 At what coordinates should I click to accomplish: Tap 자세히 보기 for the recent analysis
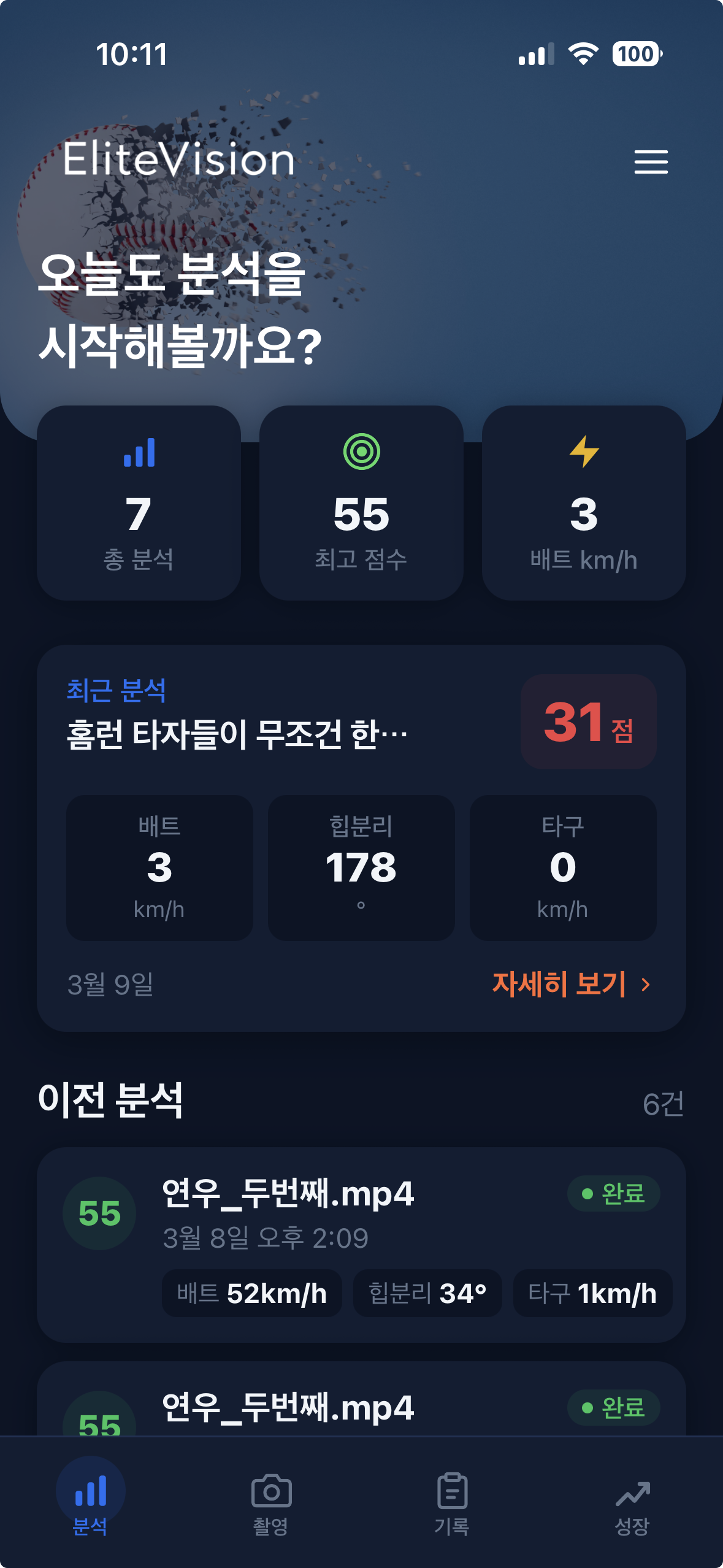tap(571, 985)
